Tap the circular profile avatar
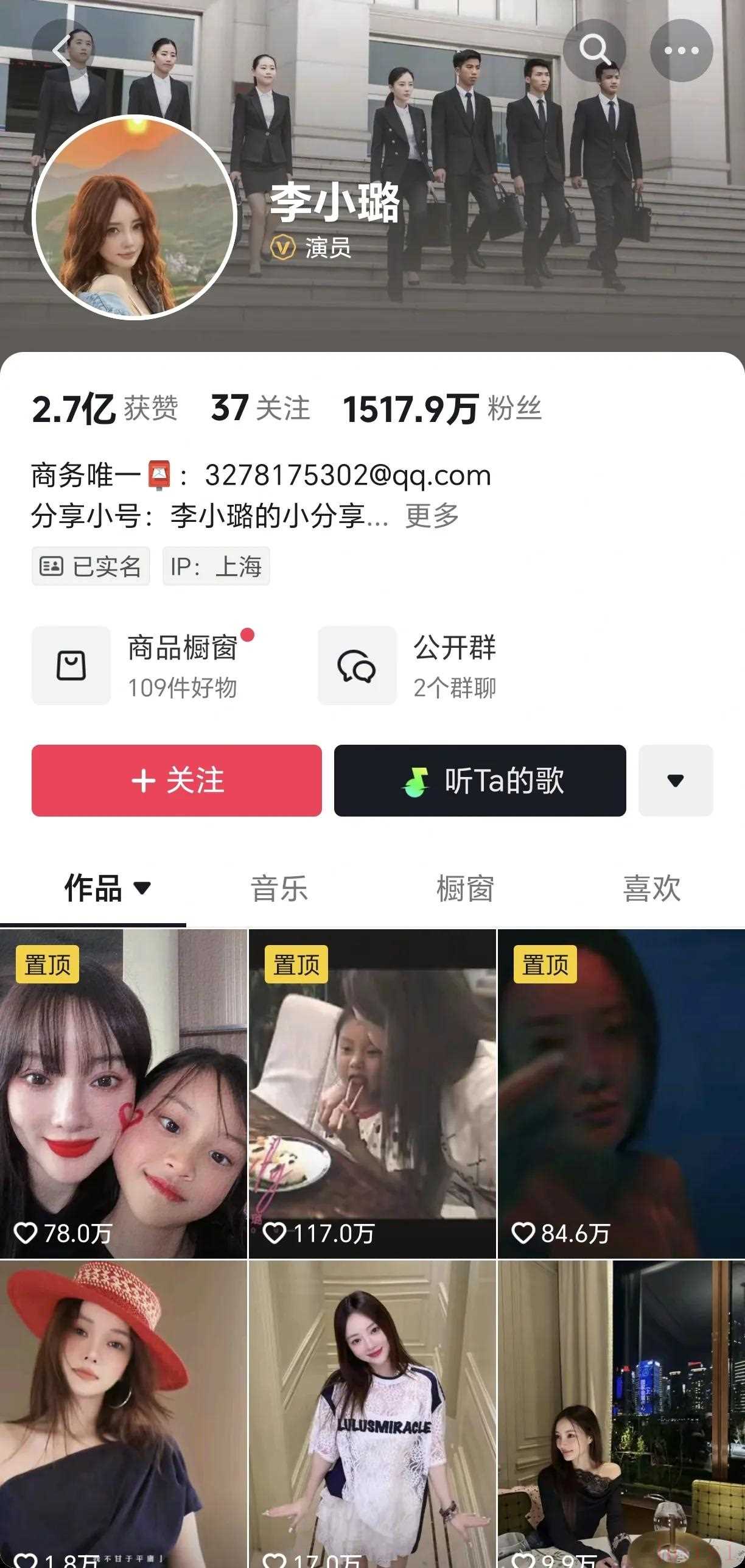Screen dimensions: 745x1568 [134, 217]
